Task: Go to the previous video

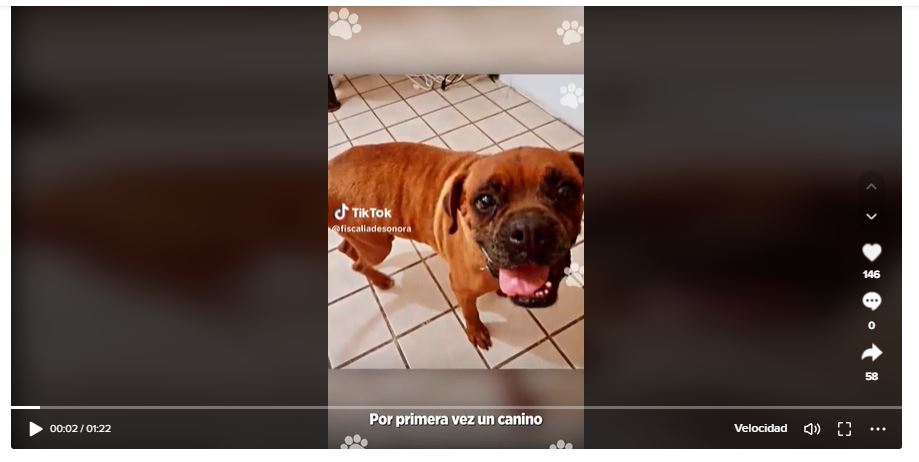Action: (x=871, y=187)
